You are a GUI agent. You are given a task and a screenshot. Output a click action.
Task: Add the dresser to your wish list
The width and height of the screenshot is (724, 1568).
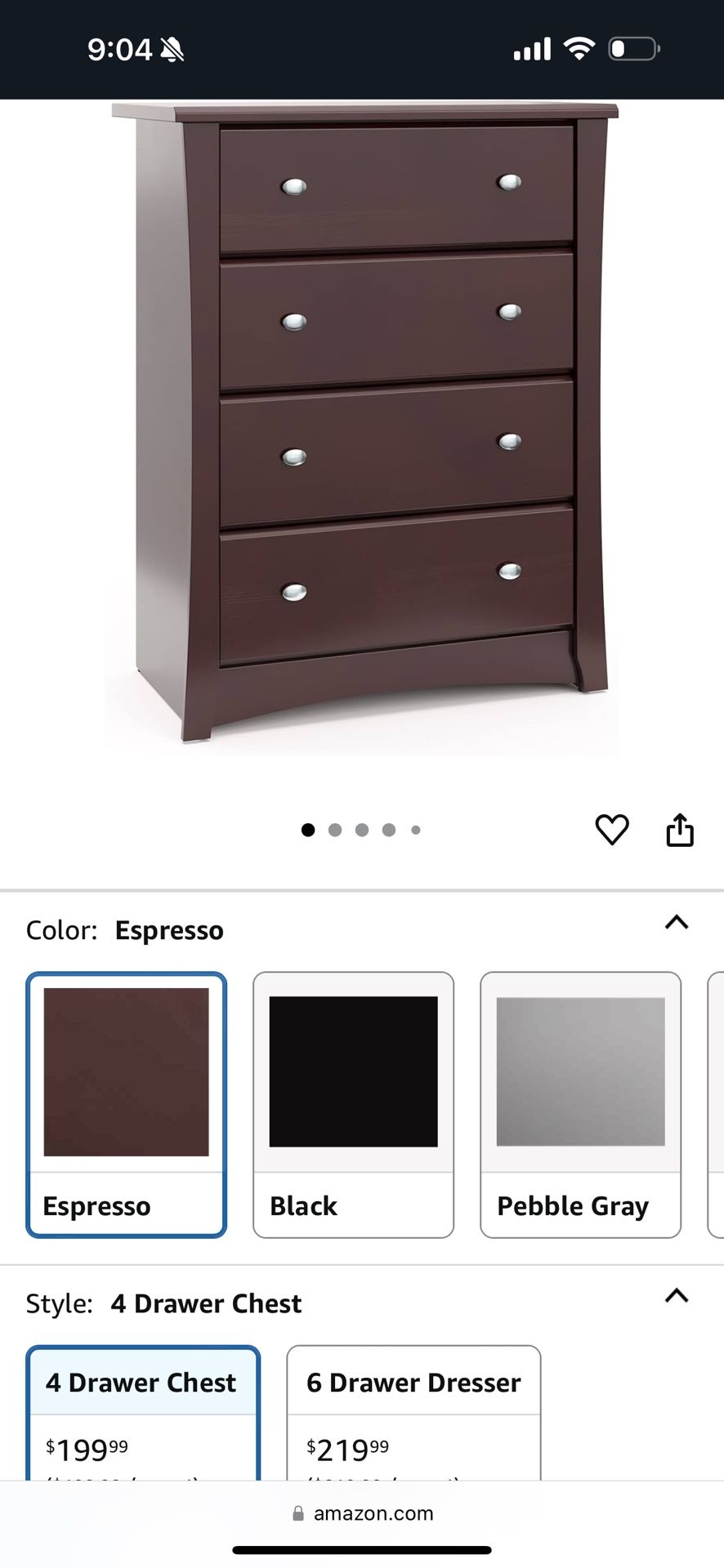click(x=612, y=829)
